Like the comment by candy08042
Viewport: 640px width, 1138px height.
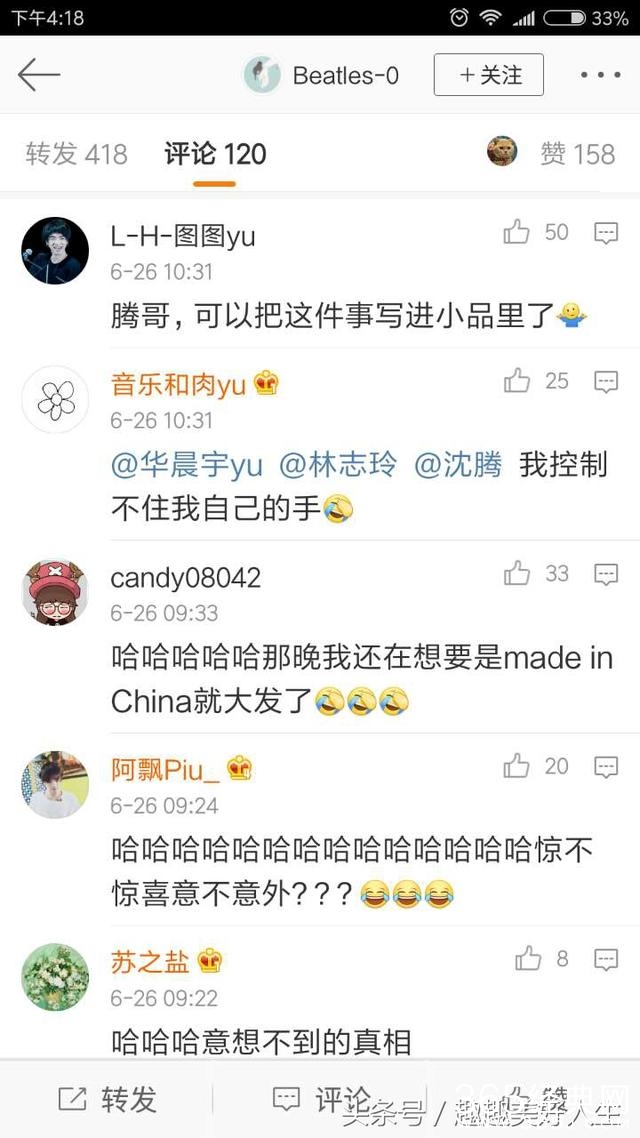click(x=518, y=574)
